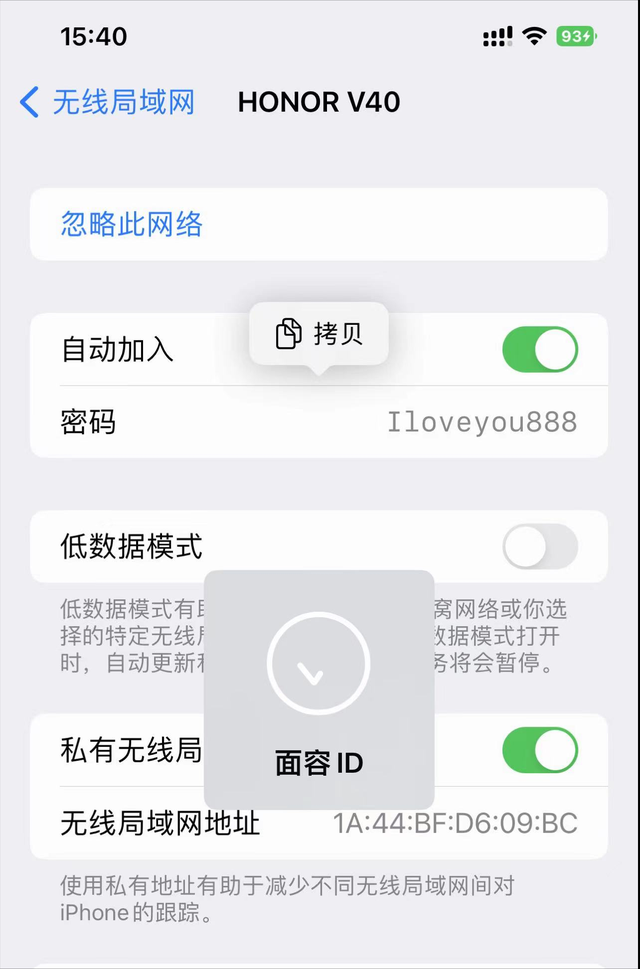Tap the 密码 row showing Iloveyou888

point(318,422)
